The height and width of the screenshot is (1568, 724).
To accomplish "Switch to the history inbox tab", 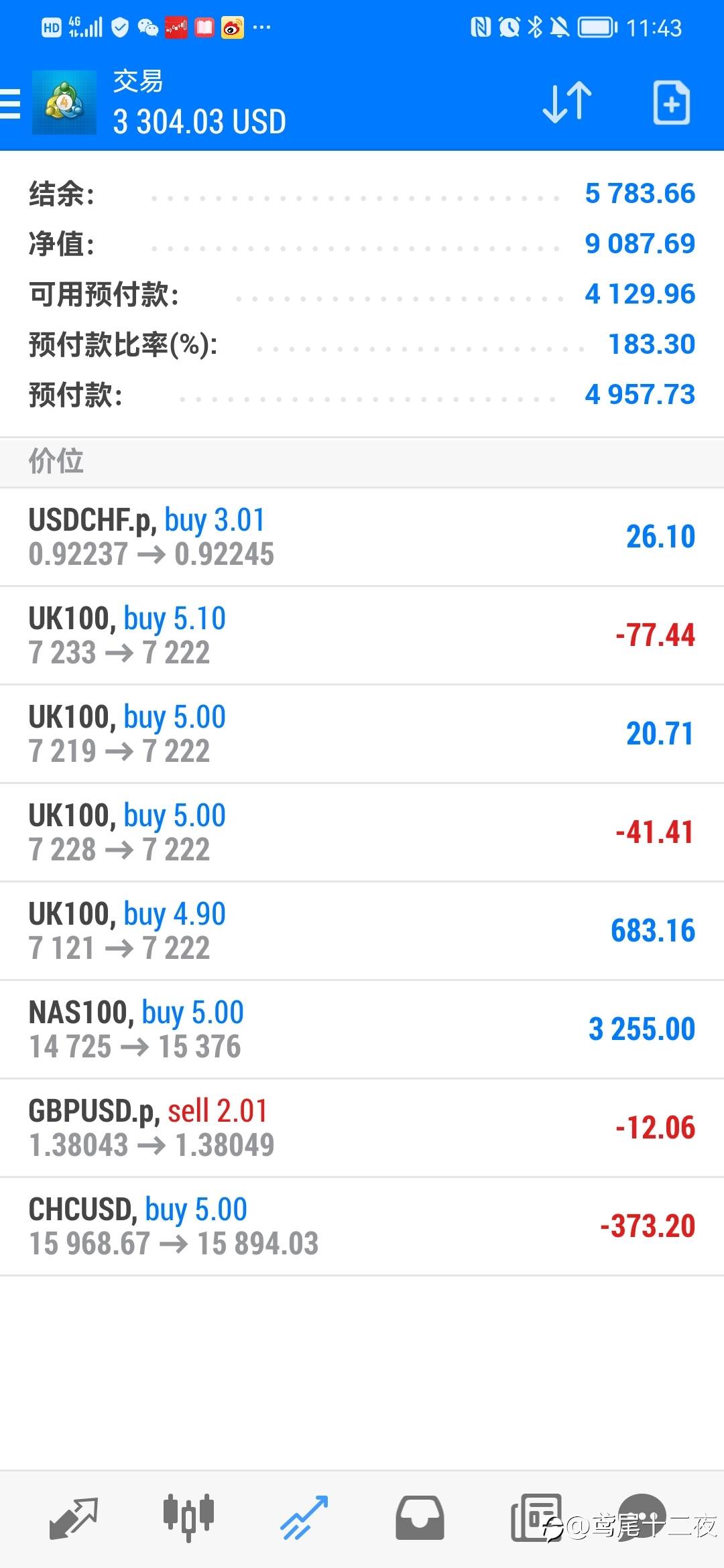I will (x=420, y=1518).
